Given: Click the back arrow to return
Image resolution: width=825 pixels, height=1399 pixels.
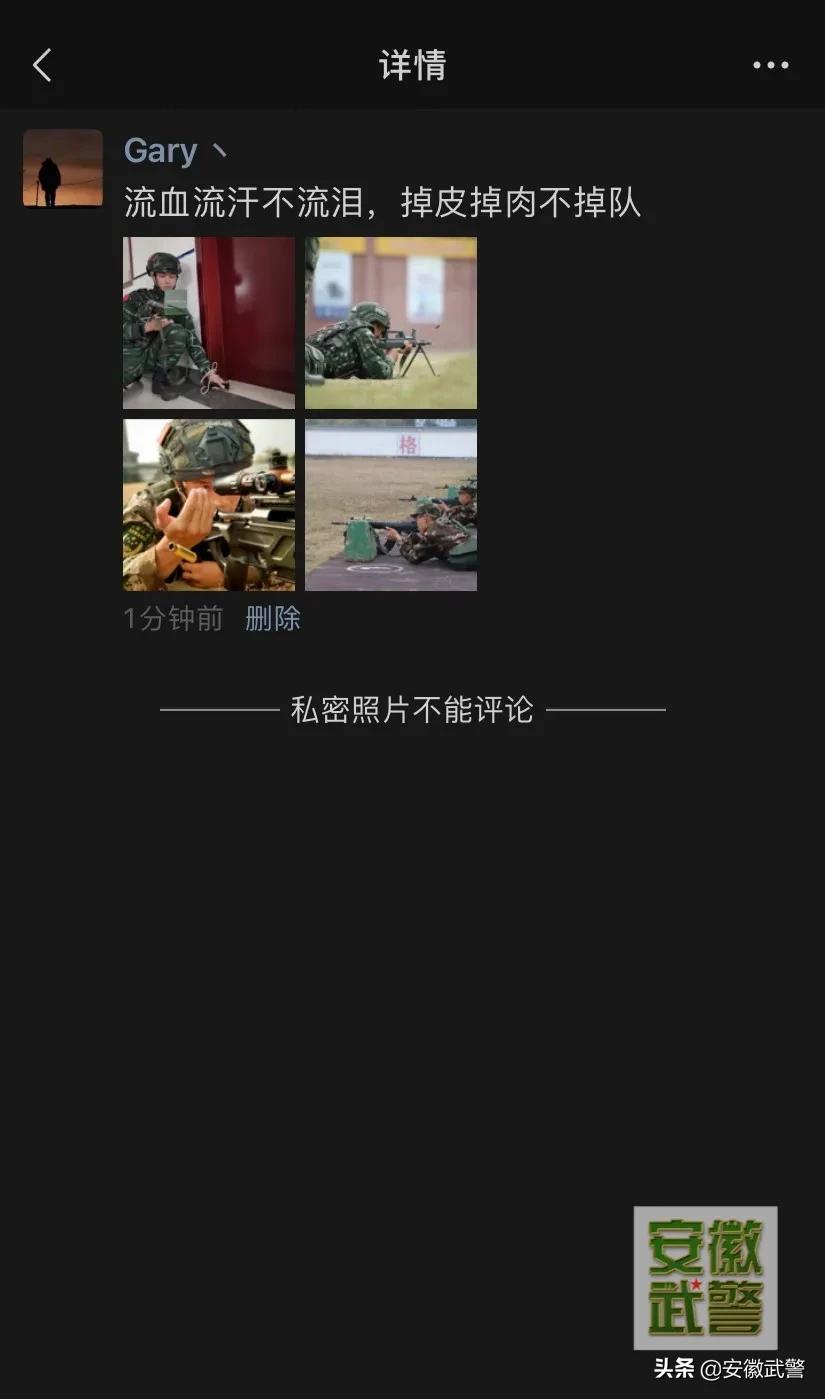Looking at the screenshot, I should pyautogui.click(x=40, y=63).
